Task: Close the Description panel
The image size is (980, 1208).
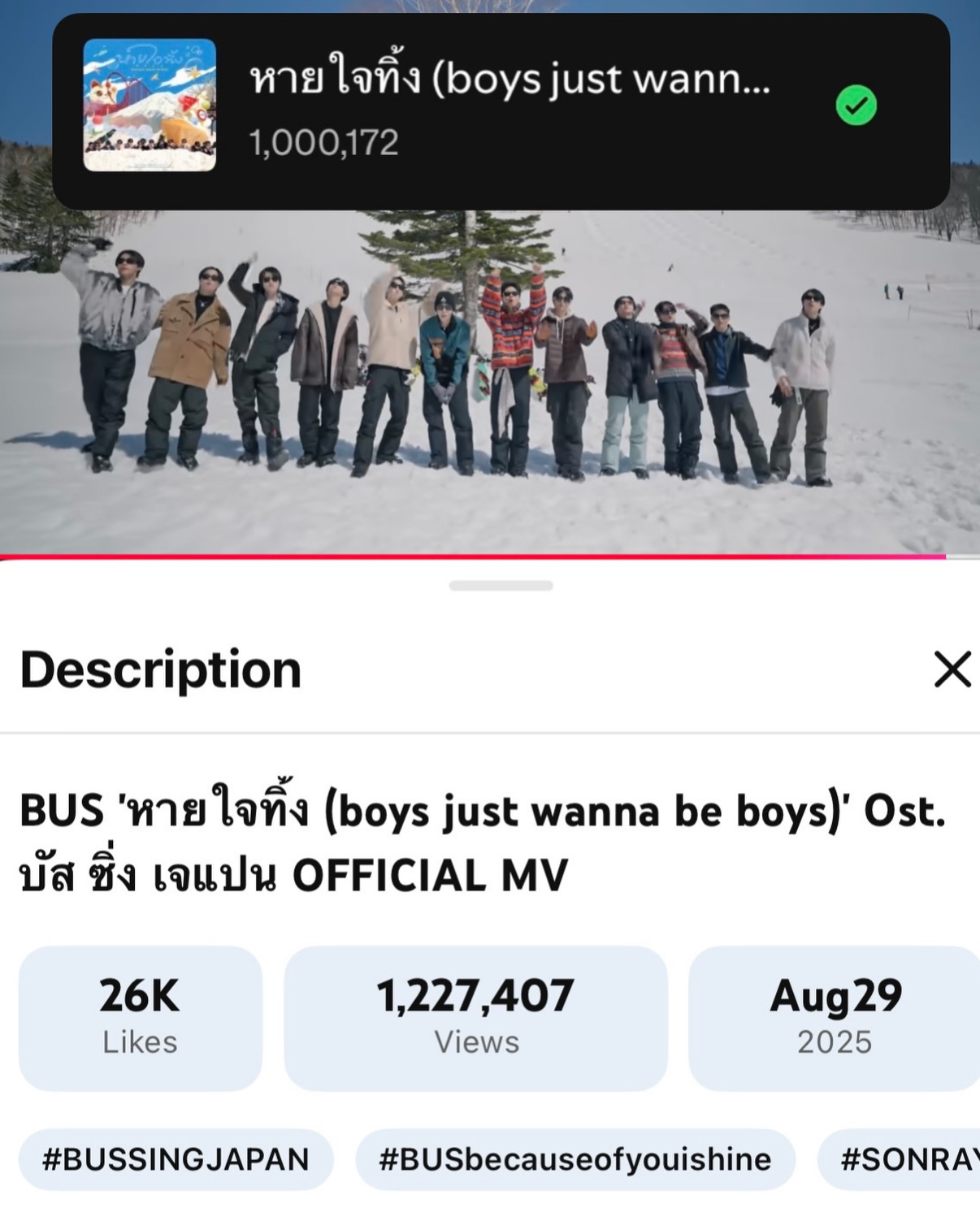Action: pyautogui.click(x=952, y=669)
